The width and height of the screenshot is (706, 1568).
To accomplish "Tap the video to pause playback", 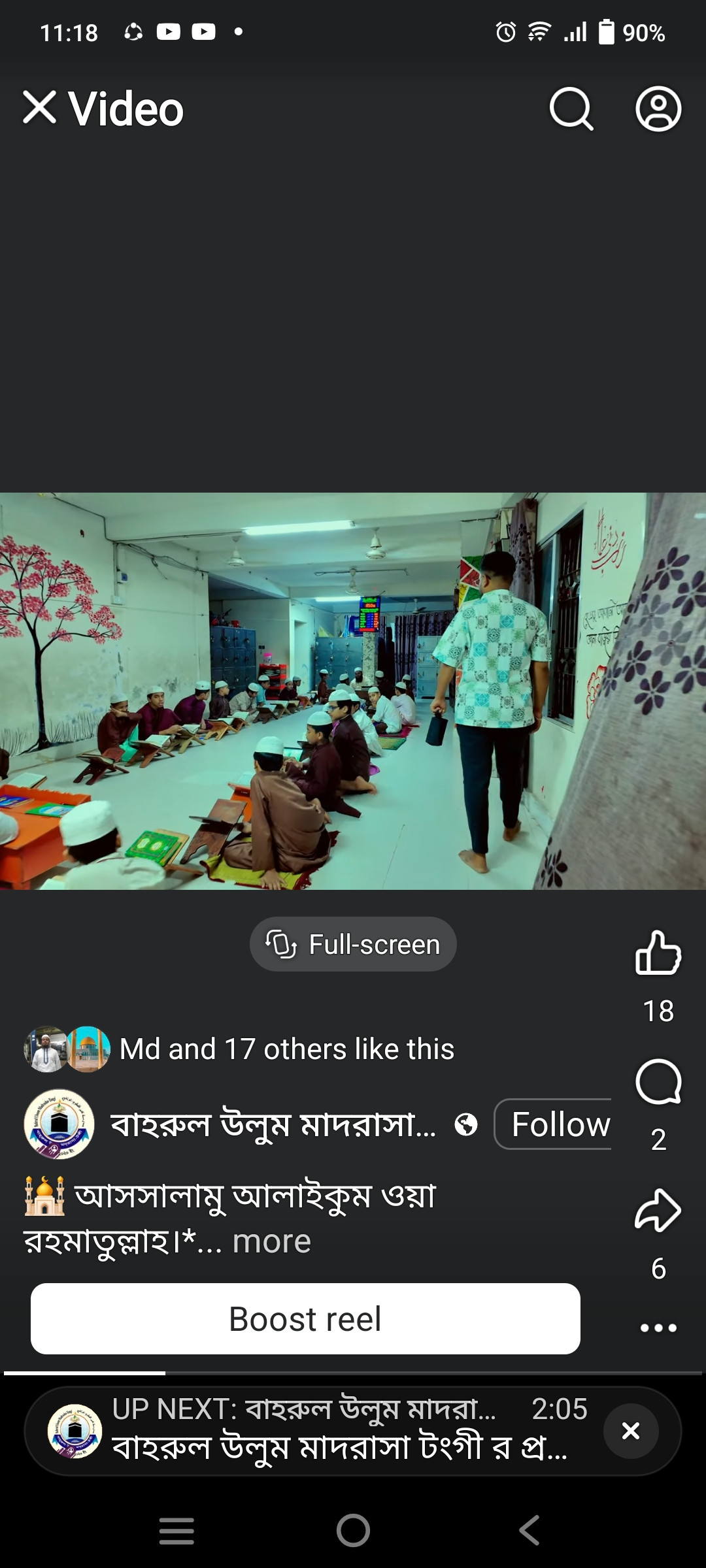I will pyautogui.click(x=353, y=691).
